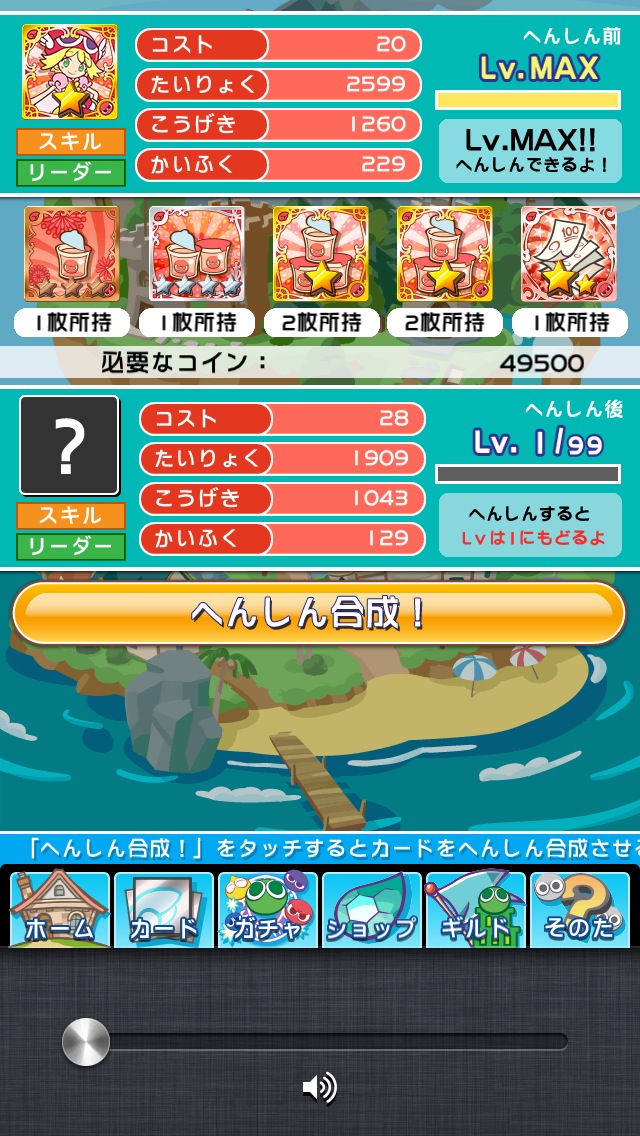The width and height of the screenshot is (640, 1136).
Task: Tap the volume slider knob
Action: point(86,1041)
